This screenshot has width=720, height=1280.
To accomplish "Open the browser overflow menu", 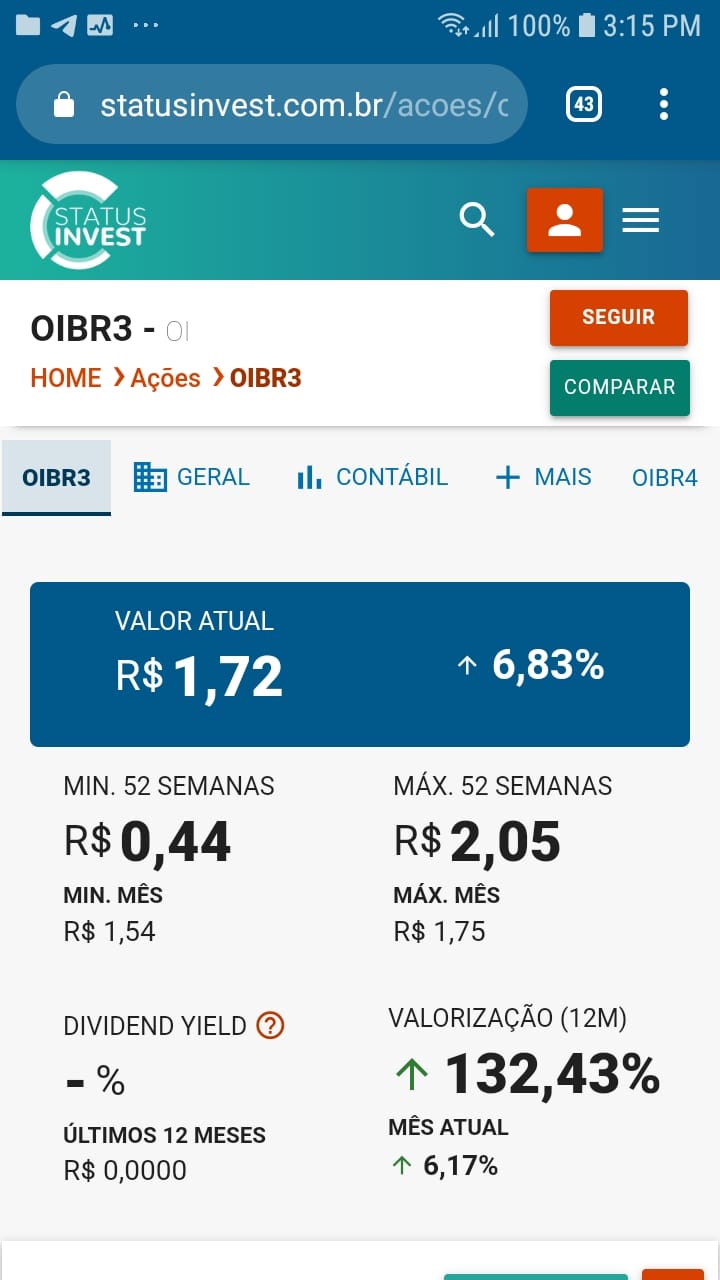I will click(664, 104).
